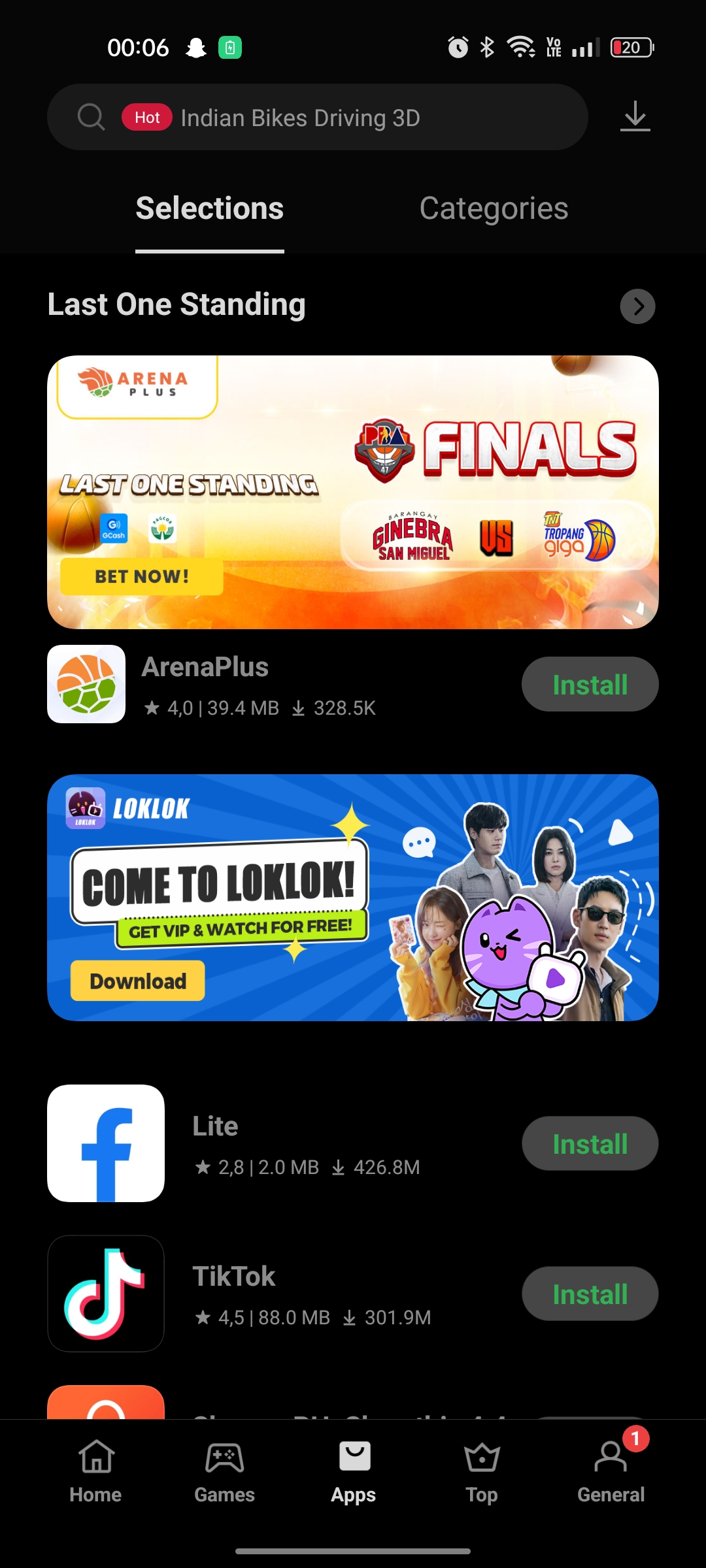Screen dimensions: 706x1568
Task: Open the ArenaPlus Finals banner
Action: click(x=353, y=492)
